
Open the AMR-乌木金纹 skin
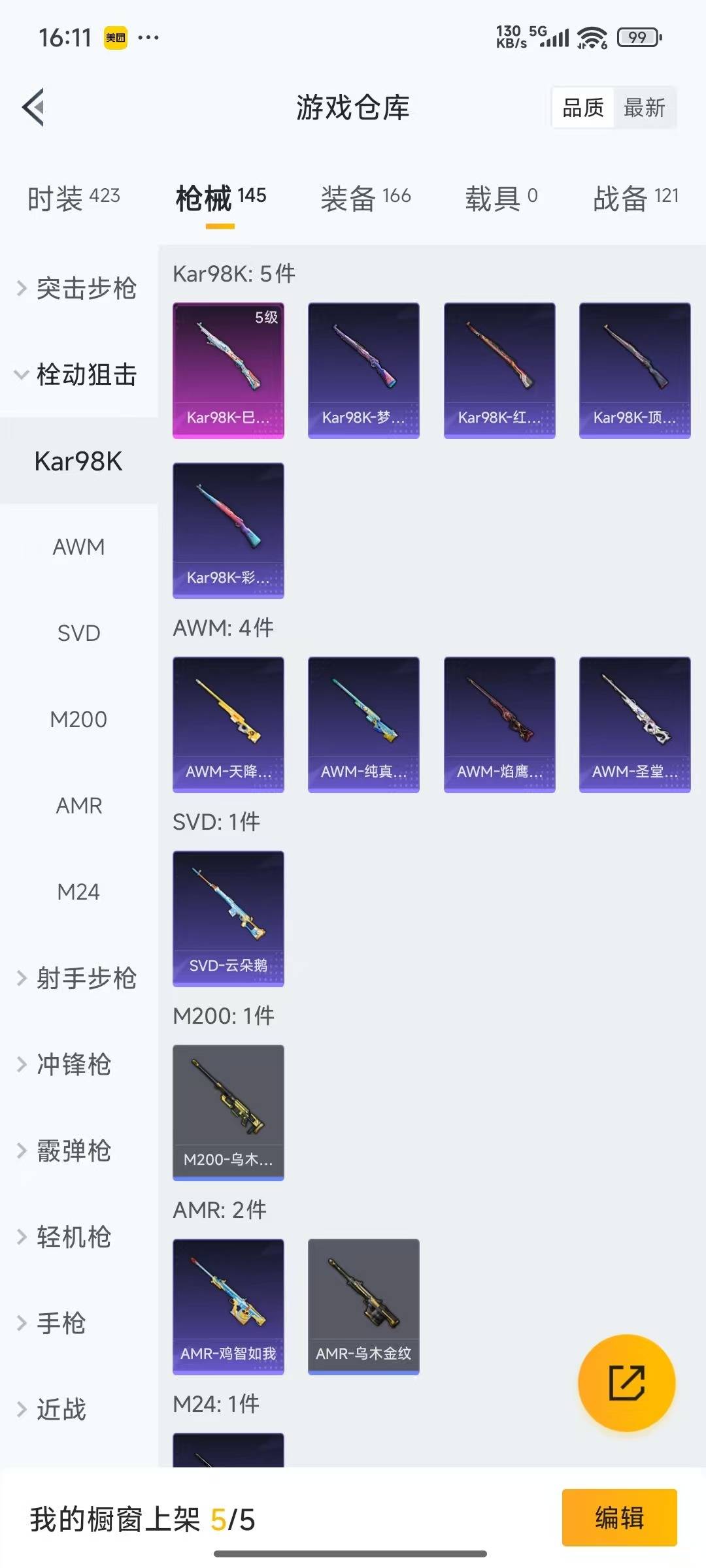(x=363, y=1306)
